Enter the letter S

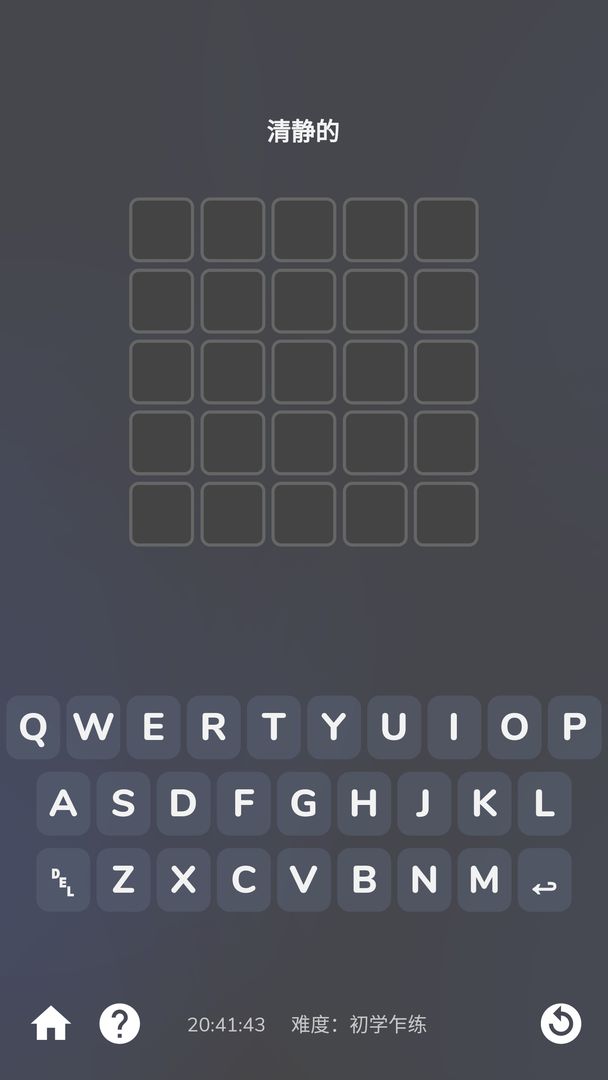click(x=123, y=803)
